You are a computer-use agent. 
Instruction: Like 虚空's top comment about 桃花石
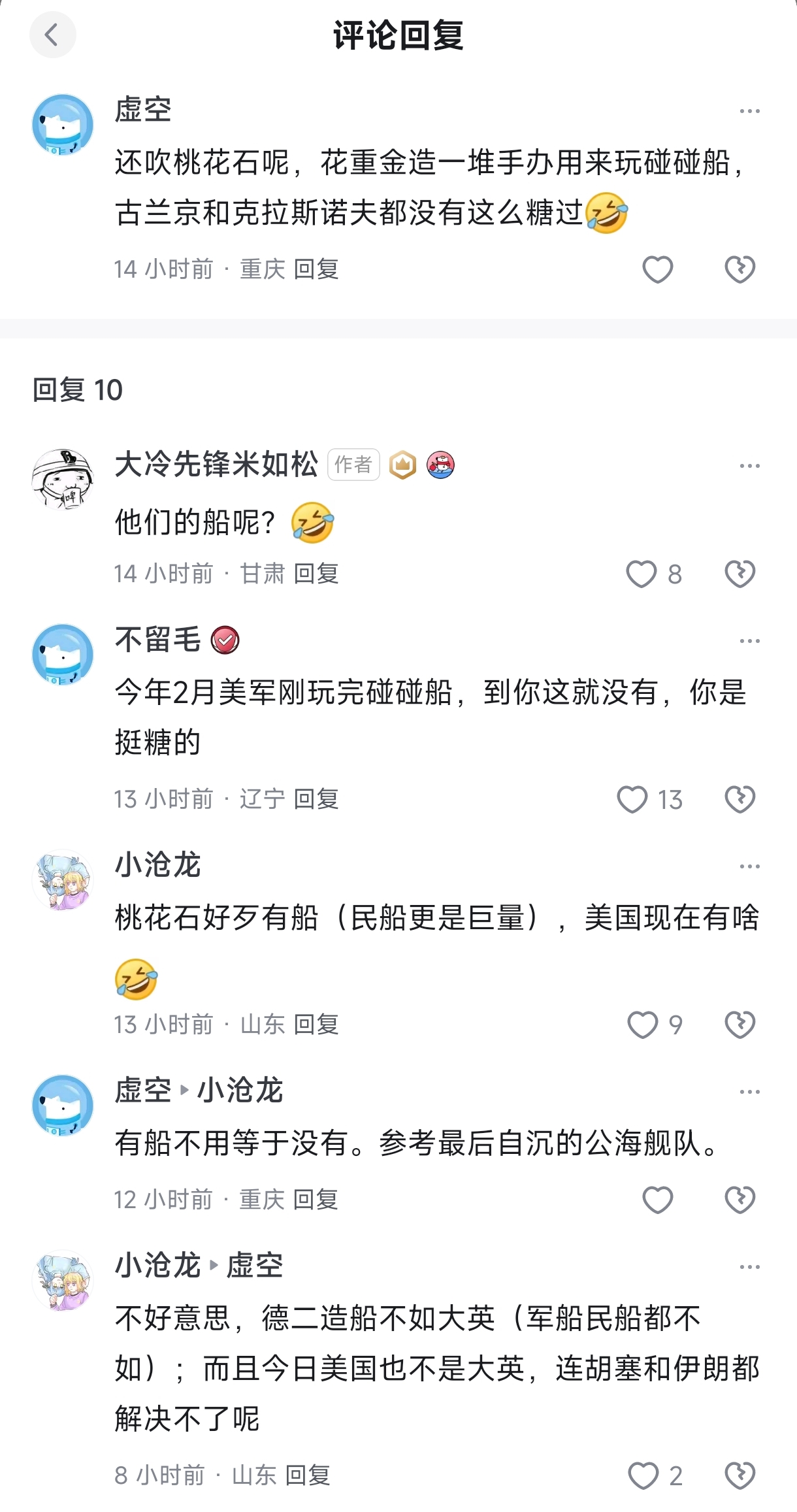(x=657, y=269)
